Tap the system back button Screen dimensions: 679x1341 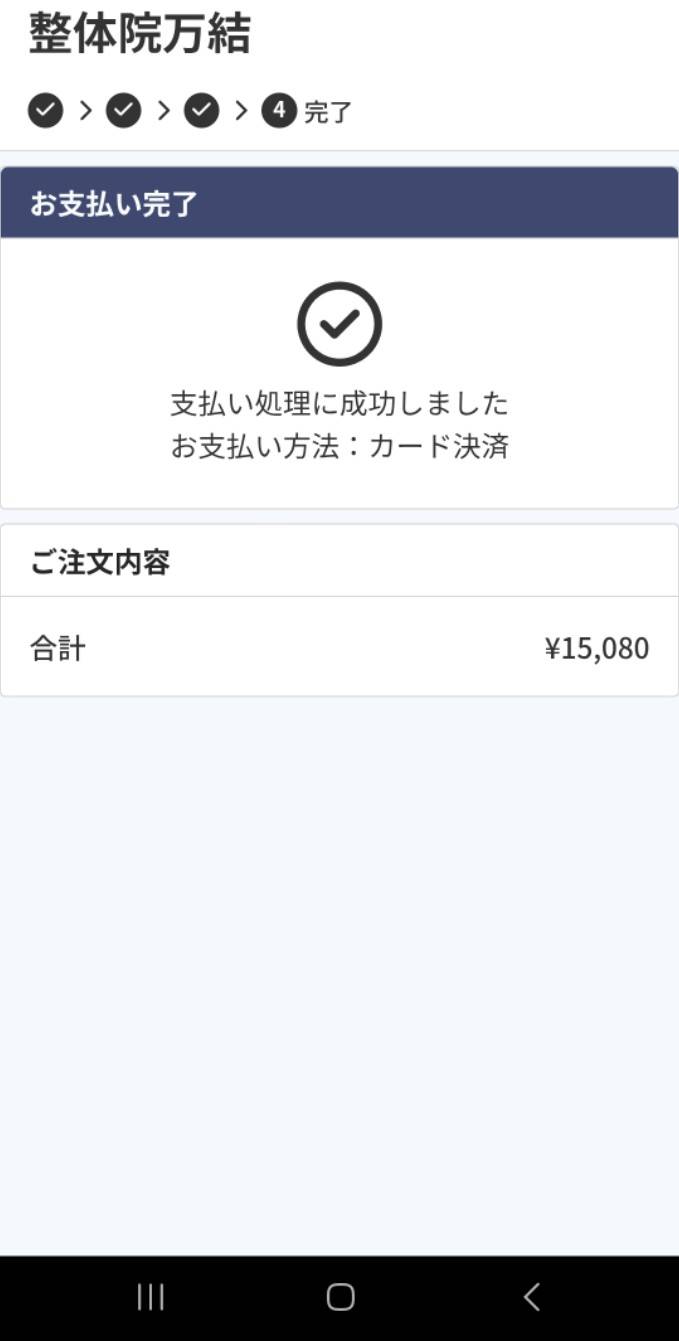coord(531,1297)
